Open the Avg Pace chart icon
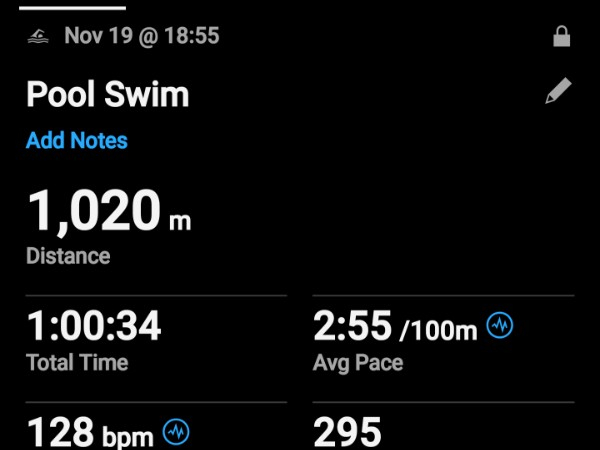 (499, 325)
